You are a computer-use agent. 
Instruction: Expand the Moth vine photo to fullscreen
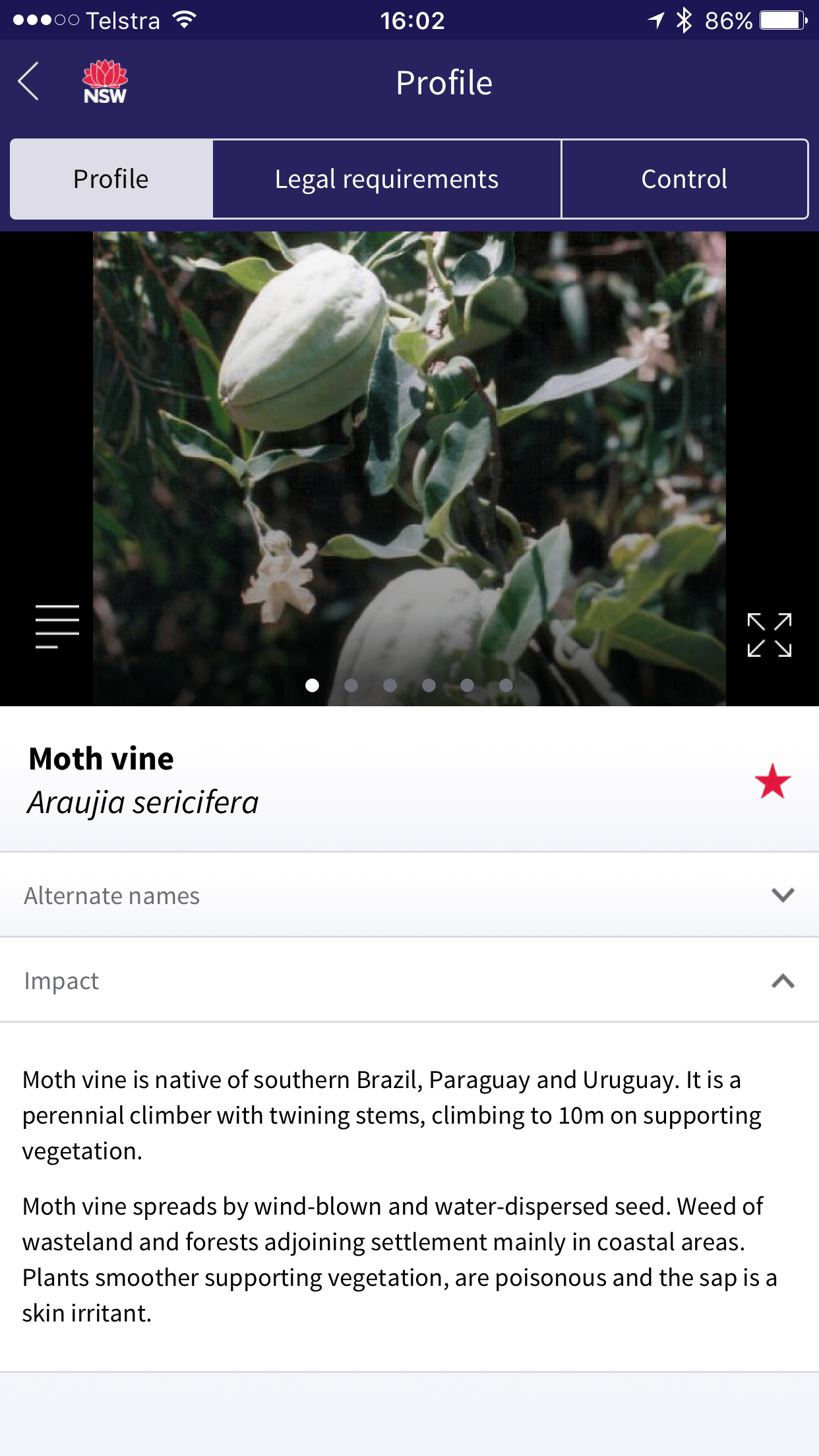coord(769,635)
